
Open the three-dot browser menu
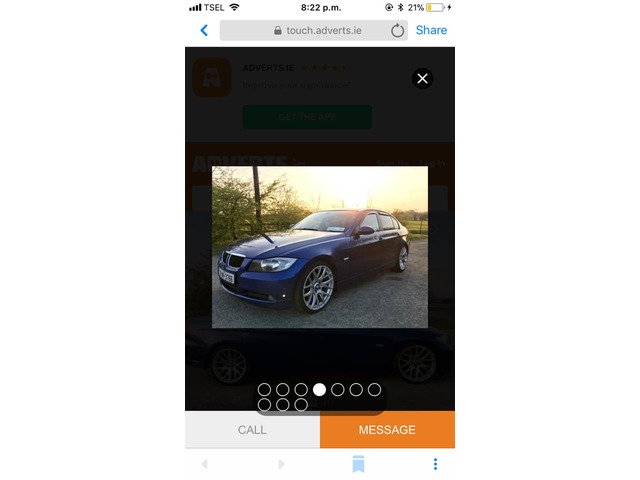click(x=435, y=464)
